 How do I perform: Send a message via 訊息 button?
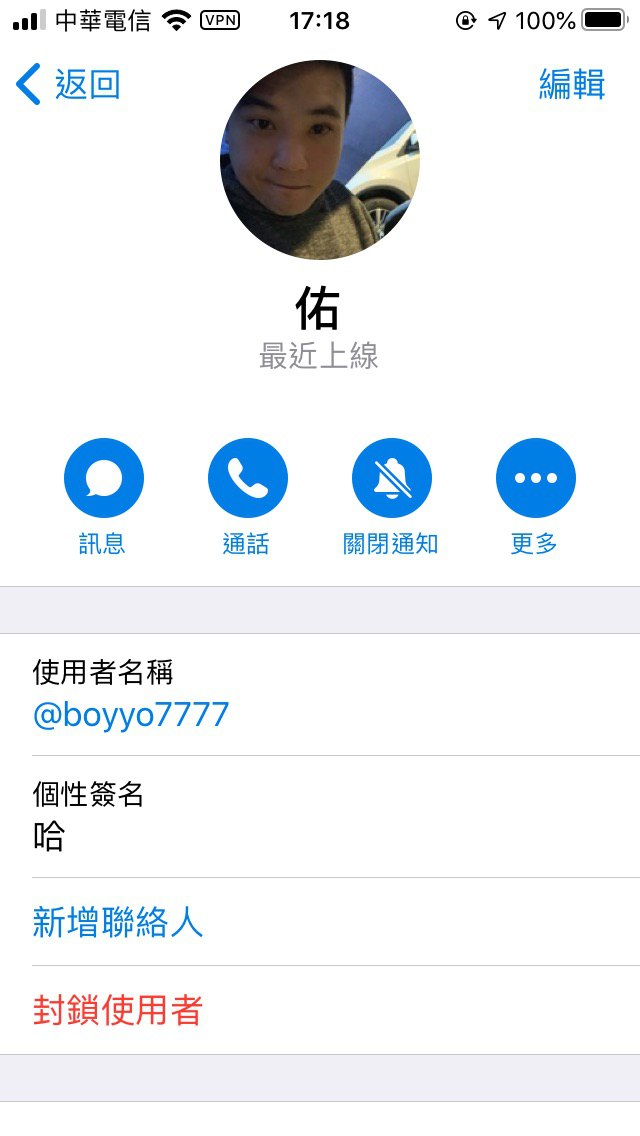point(103,479)
